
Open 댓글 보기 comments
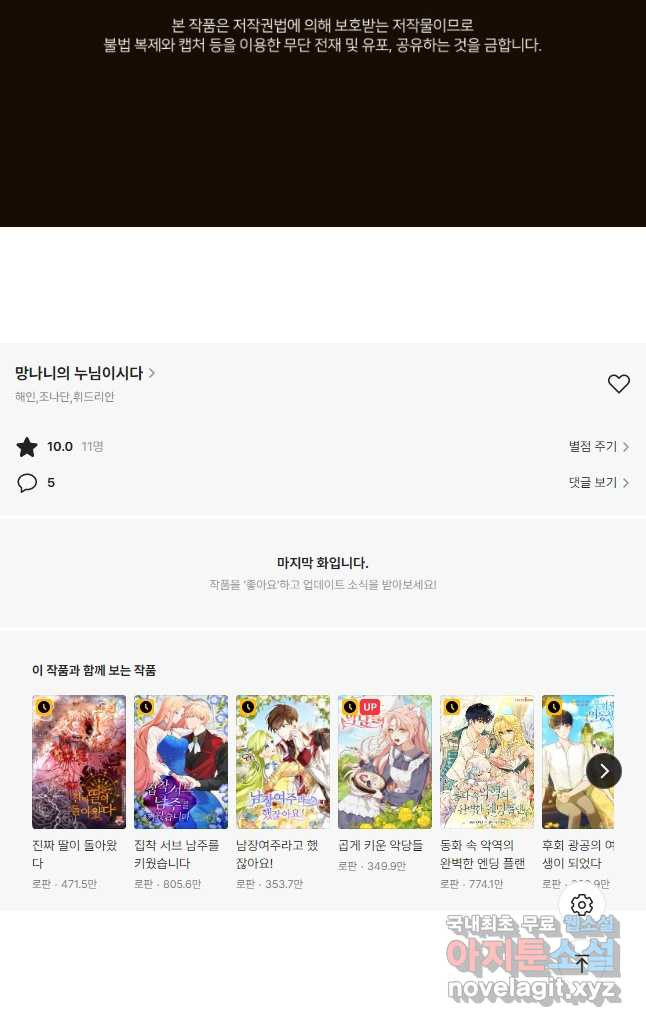pos(598,483)
